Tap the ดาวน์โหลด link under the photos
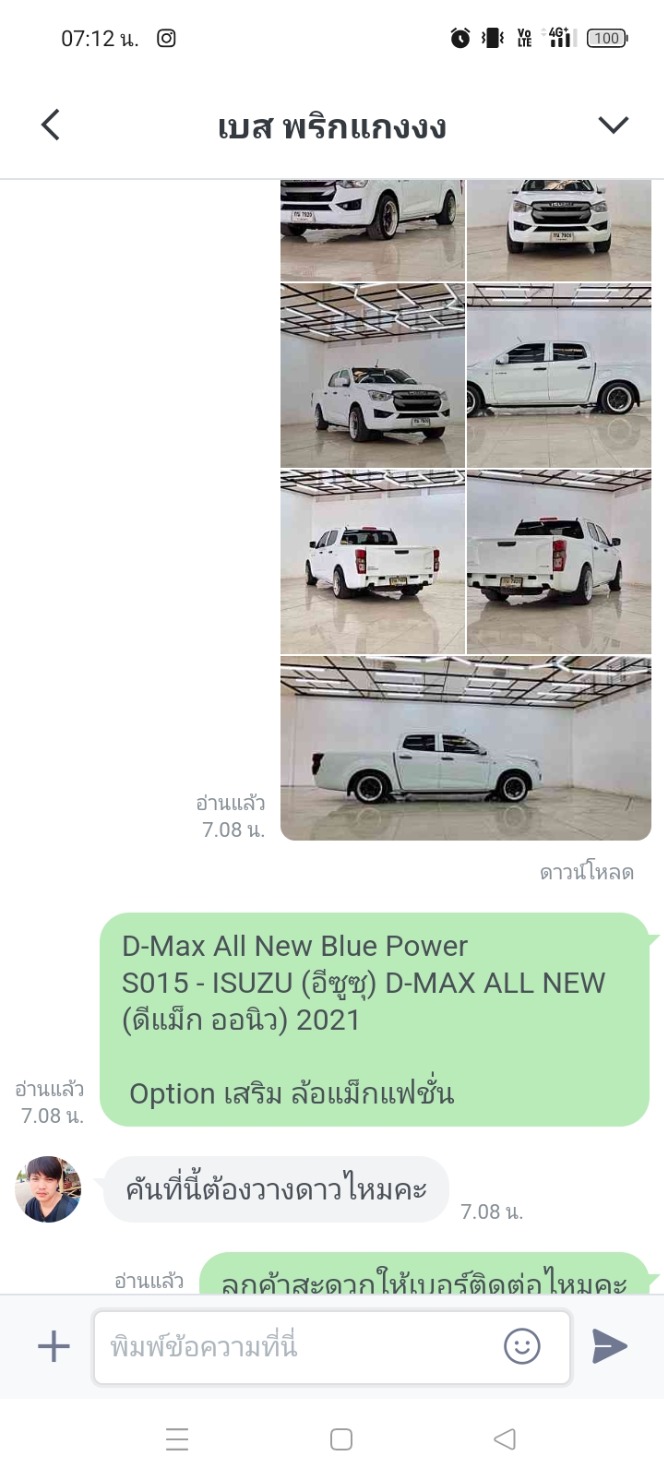This screenshot has width=664, height=1480. tap(586, 872)
